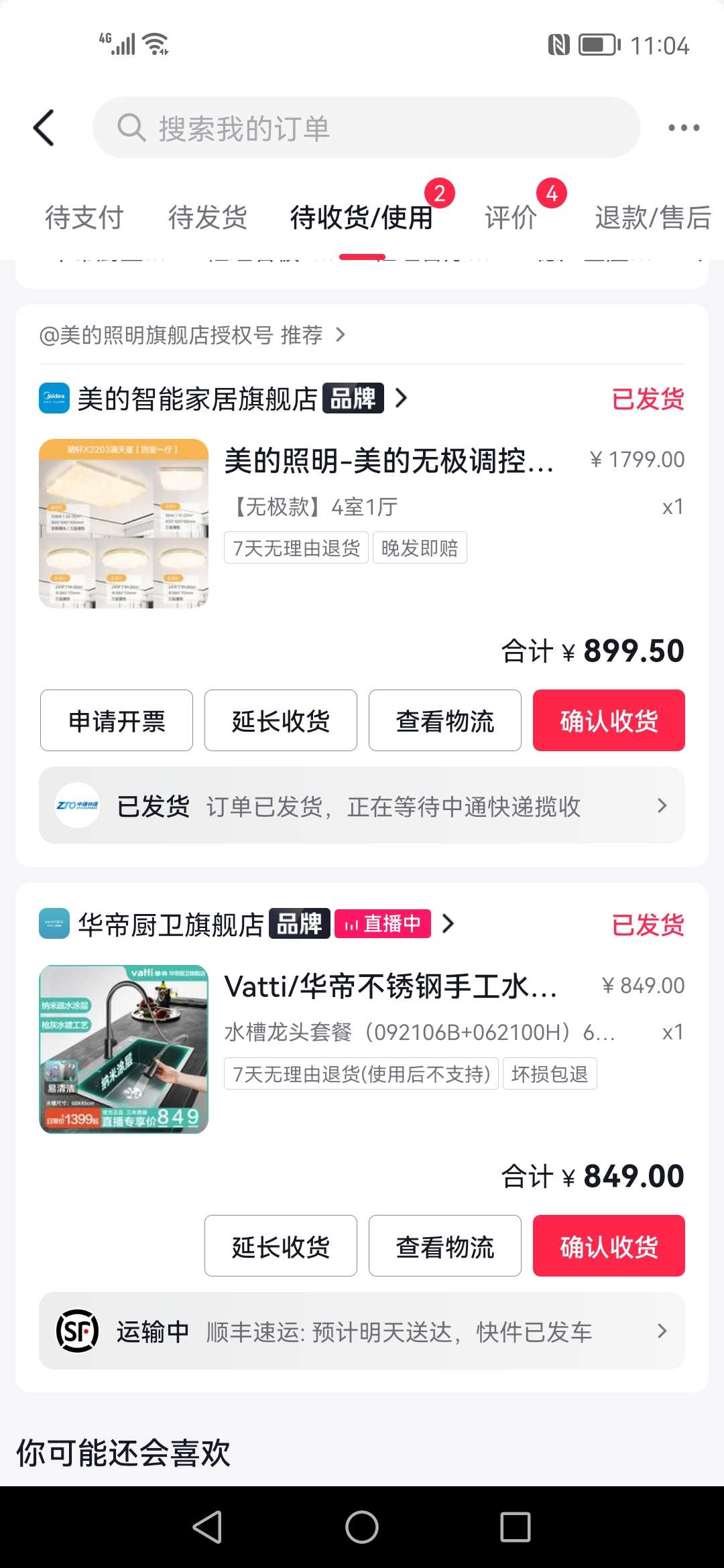Tap 延长收货 on the Midea lighting order
The width and height of the screenshot is (724, 1568).
[x=281, y=721]
